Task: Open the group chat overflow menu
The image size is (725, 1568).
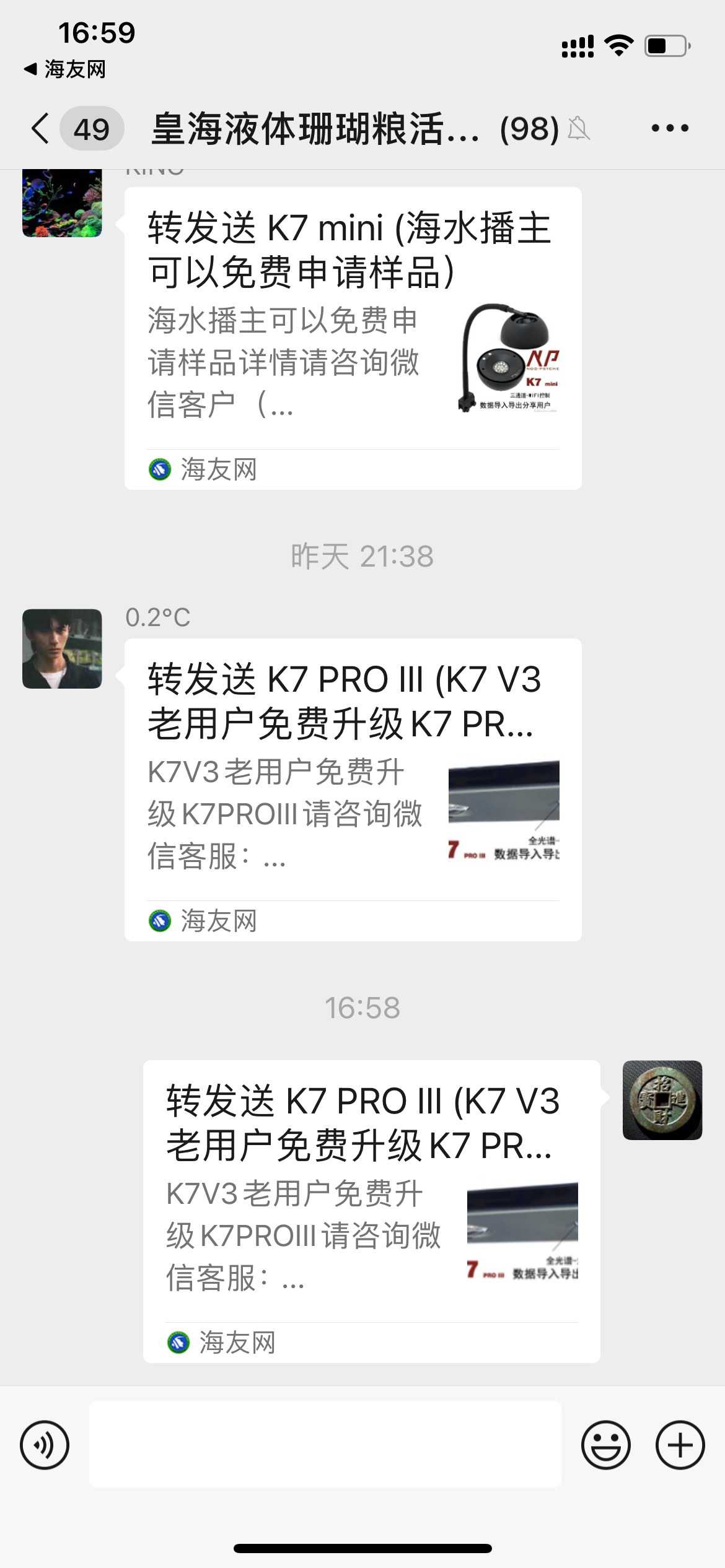Action: point(669,129)
